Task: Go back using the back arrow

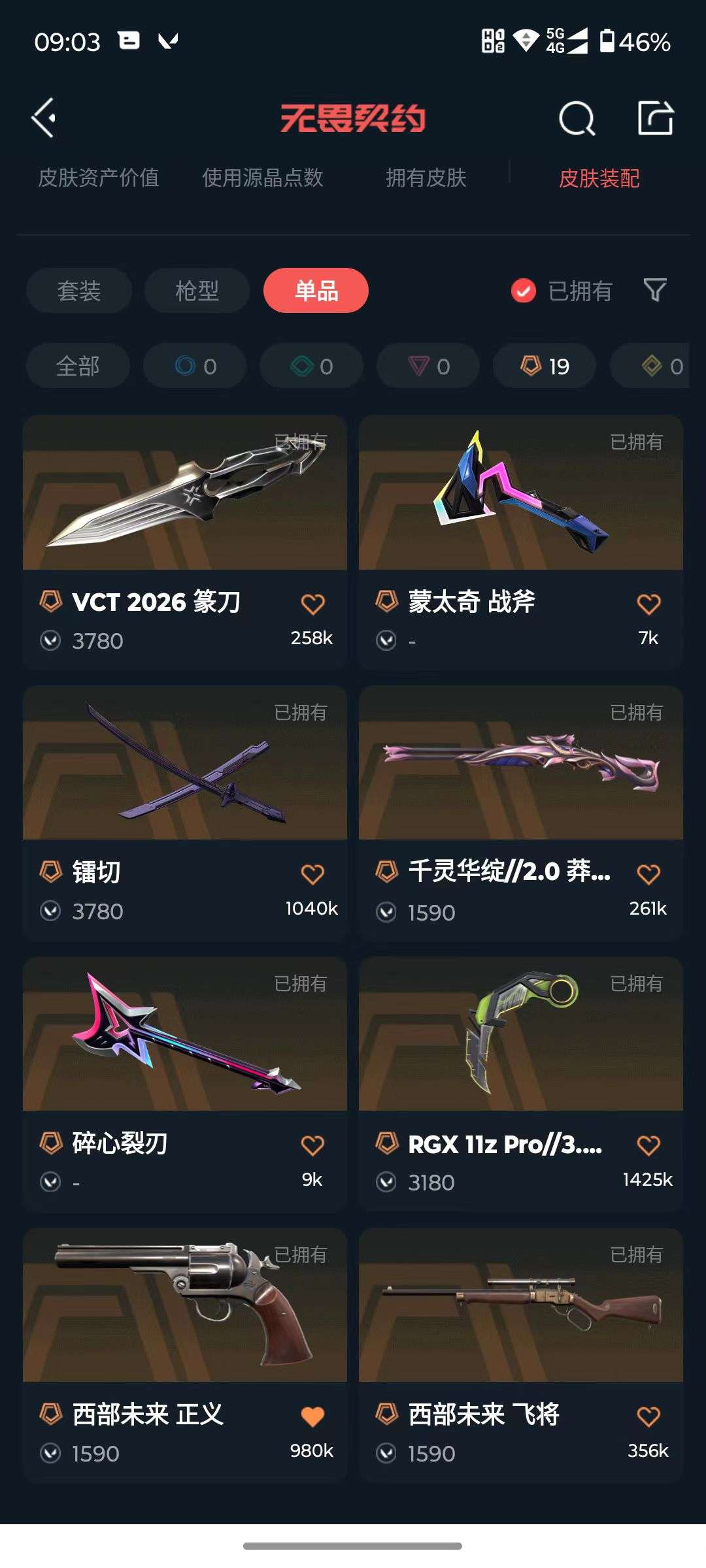Action: (x=43, y=118)
